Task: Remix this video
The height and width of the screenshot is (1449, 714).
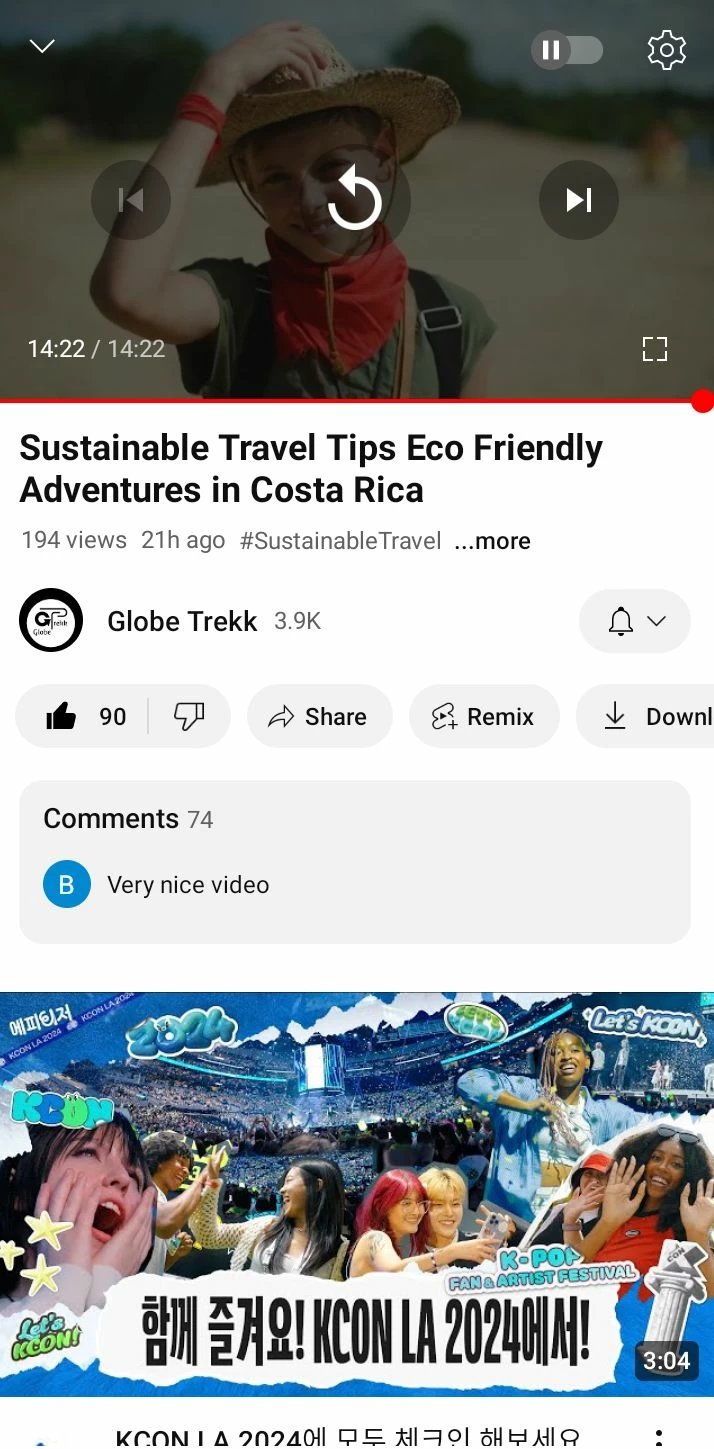Action: [484, 716]
